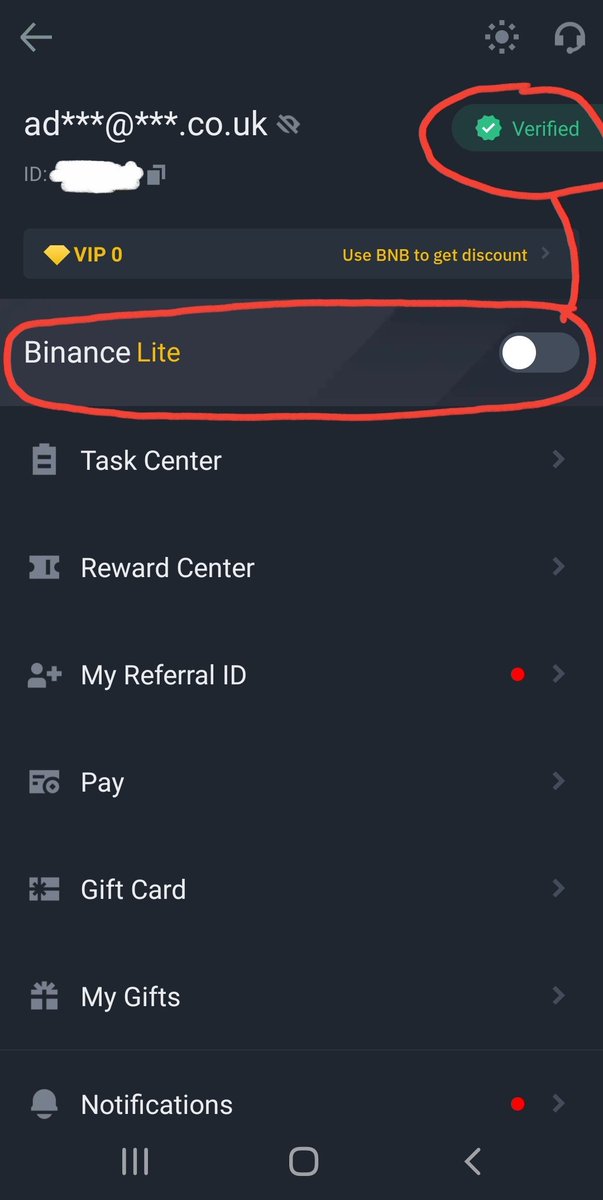
Task: Open VIP 0 BNB discount banner
Action: tap(300, 254)
